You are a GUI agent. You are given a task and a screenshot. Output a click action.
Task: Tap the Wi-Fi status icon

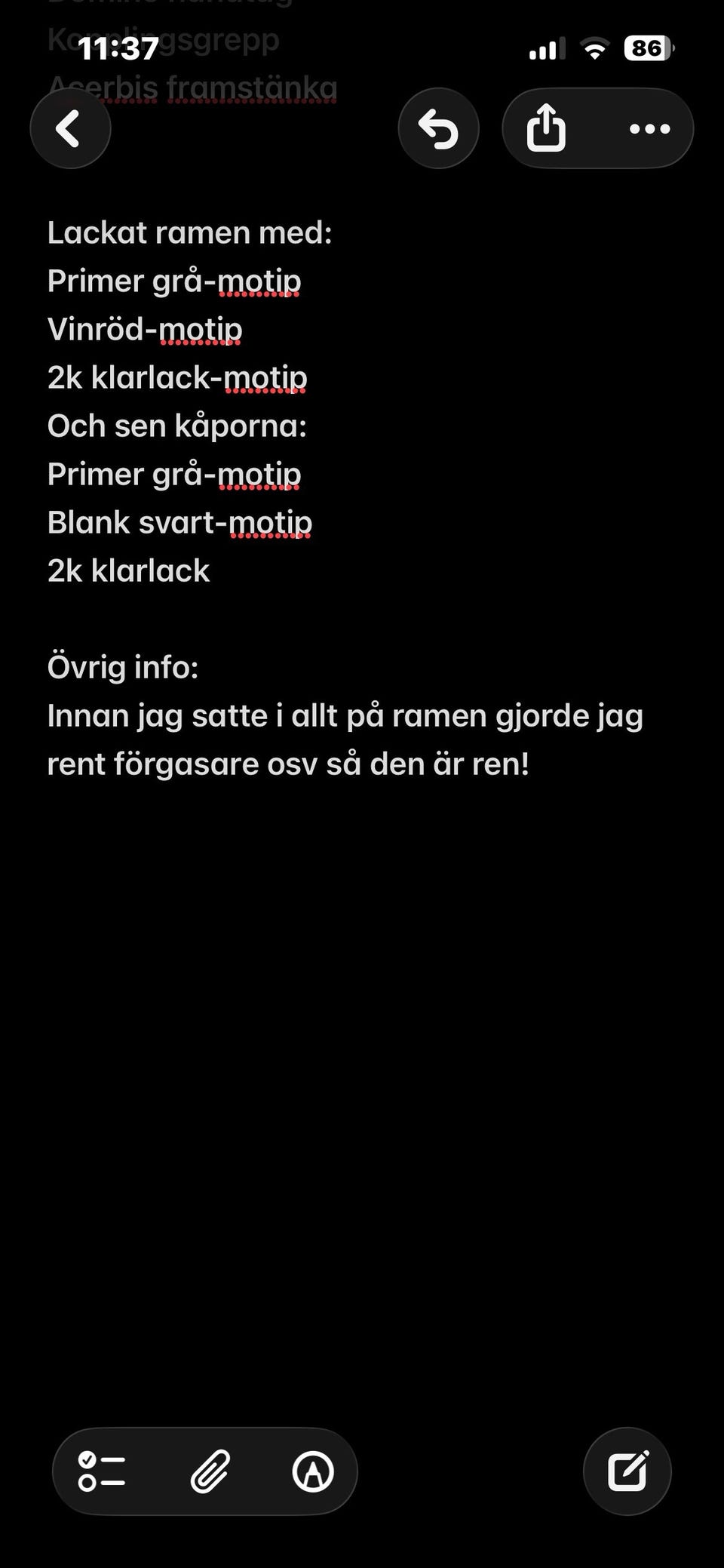[x=595, y=49]
